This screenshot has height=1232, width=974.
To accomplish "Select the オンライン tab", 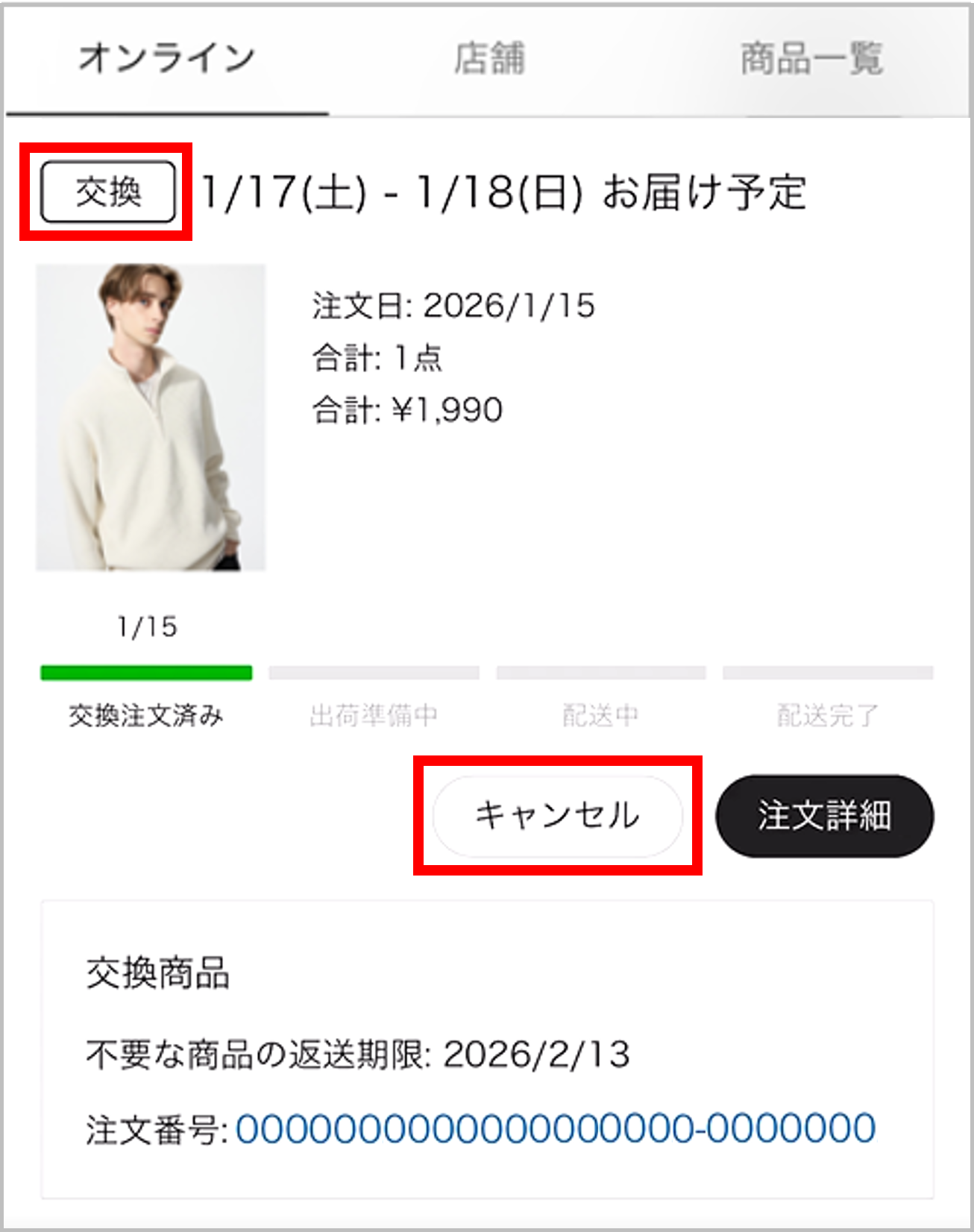I will (x=167, y=59).
